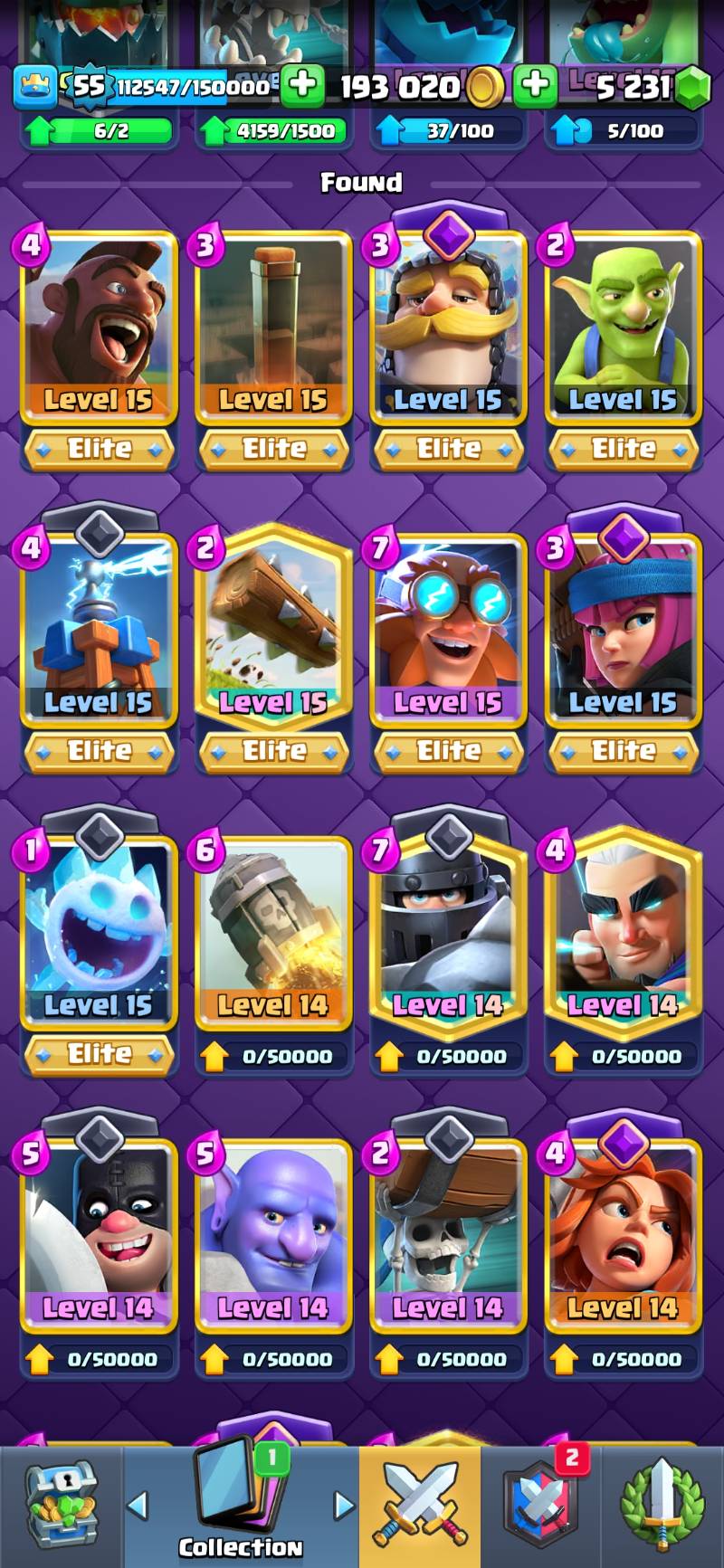
Task: Buy gems with the green plus button
Action: [x=535, y=86]
